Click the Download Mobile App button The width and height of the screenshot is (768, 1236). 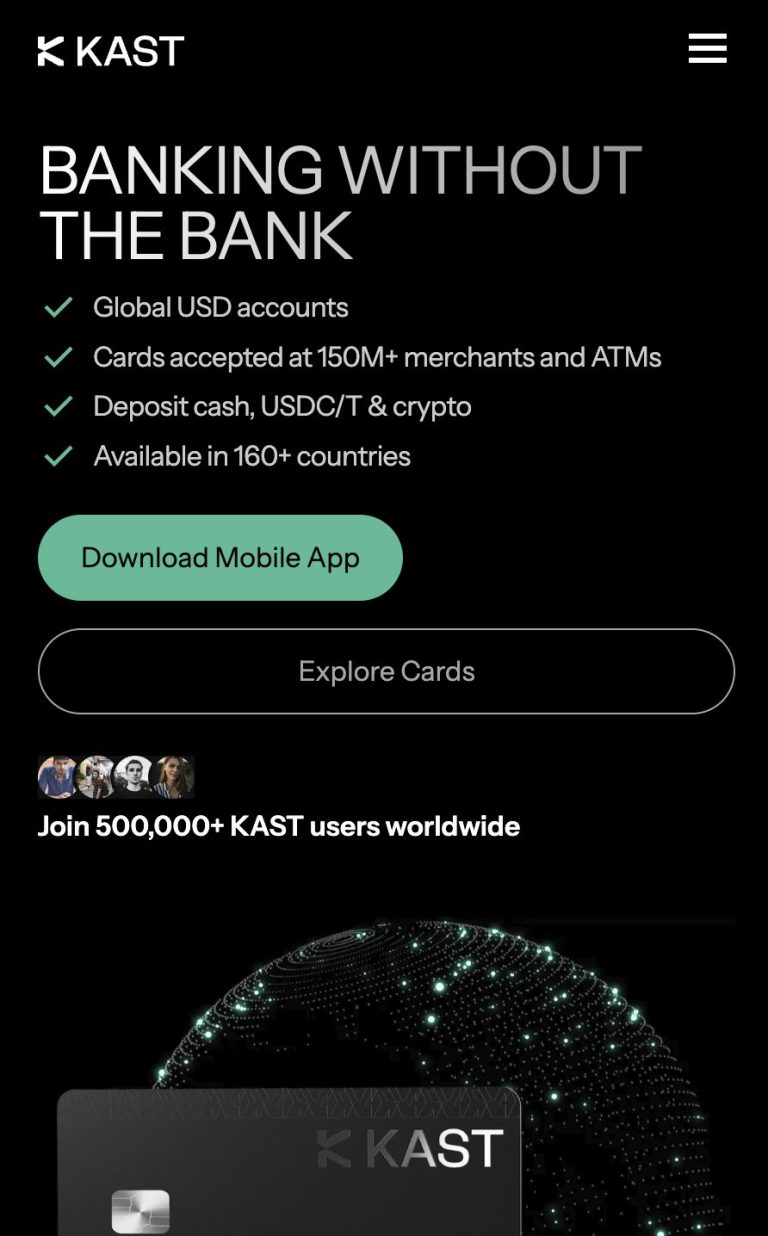(219, 557)
